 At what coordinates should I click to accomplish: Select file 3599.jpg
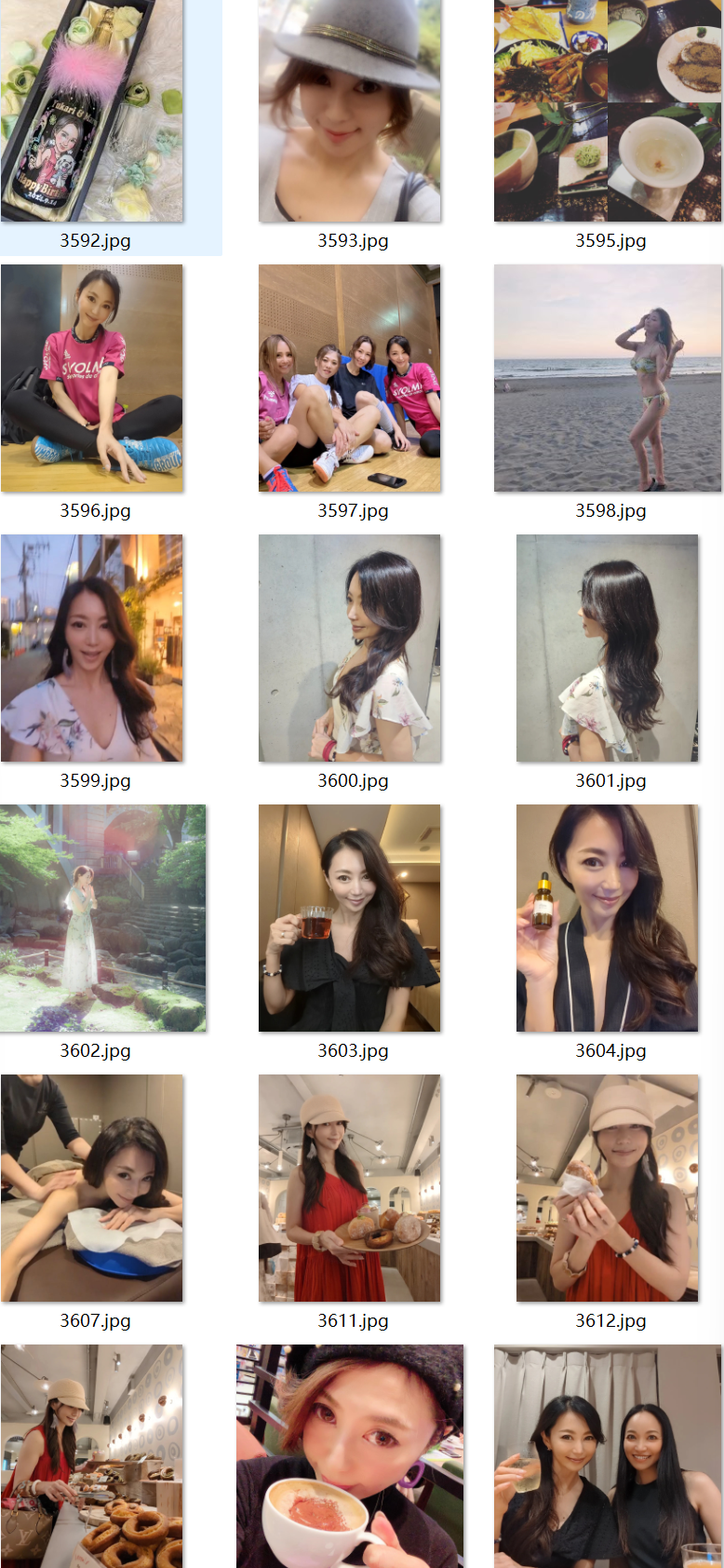click(92, 648)
